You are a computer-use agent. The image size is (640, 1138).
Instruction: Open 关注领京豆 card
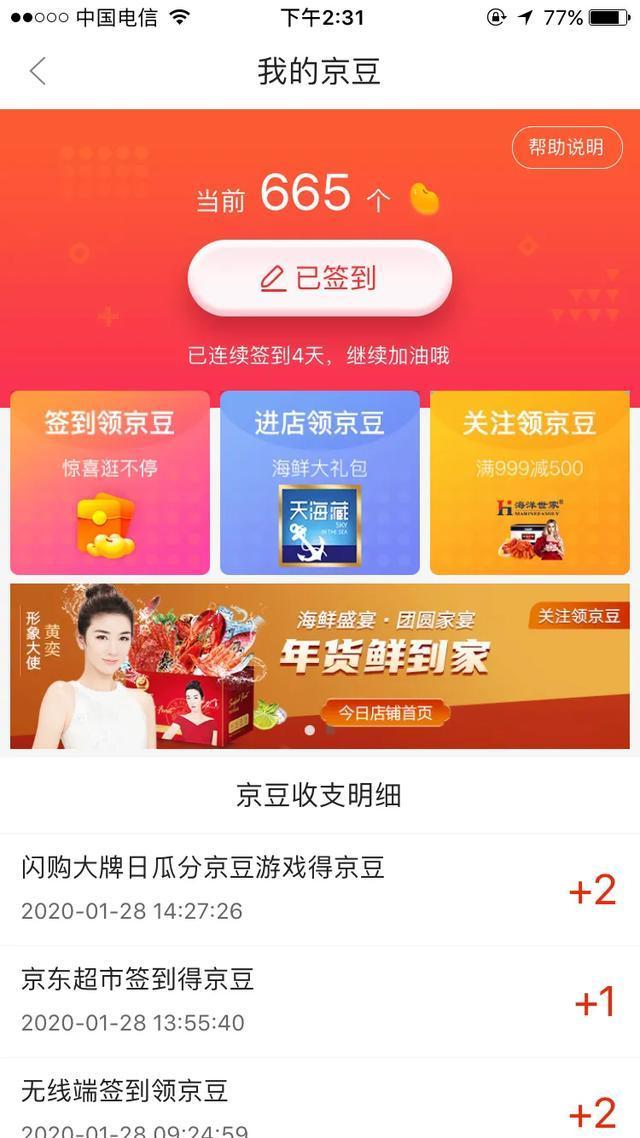click(x=530, y=482)
